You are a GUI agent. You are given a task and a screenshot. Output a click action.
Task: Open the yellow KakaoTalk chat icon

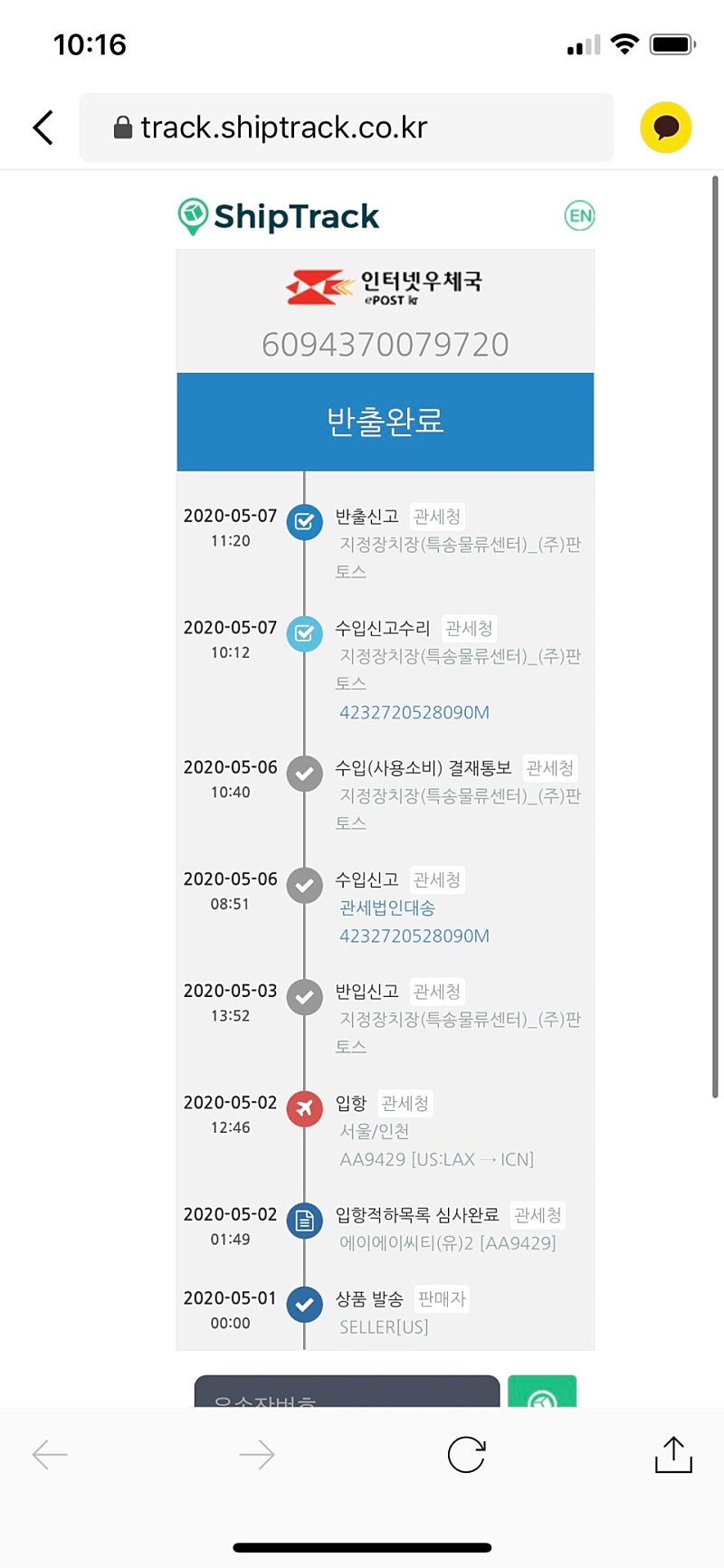point(666,128)
